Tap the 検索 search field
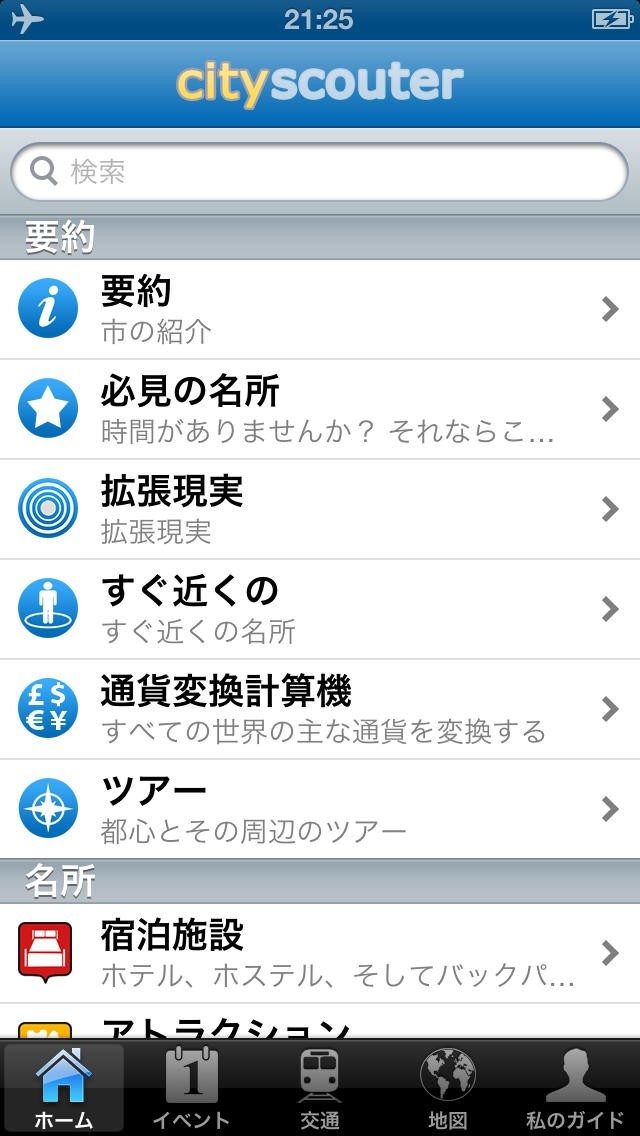The image size is (640, 1136). pyautogui.click(x=320, y=172)
